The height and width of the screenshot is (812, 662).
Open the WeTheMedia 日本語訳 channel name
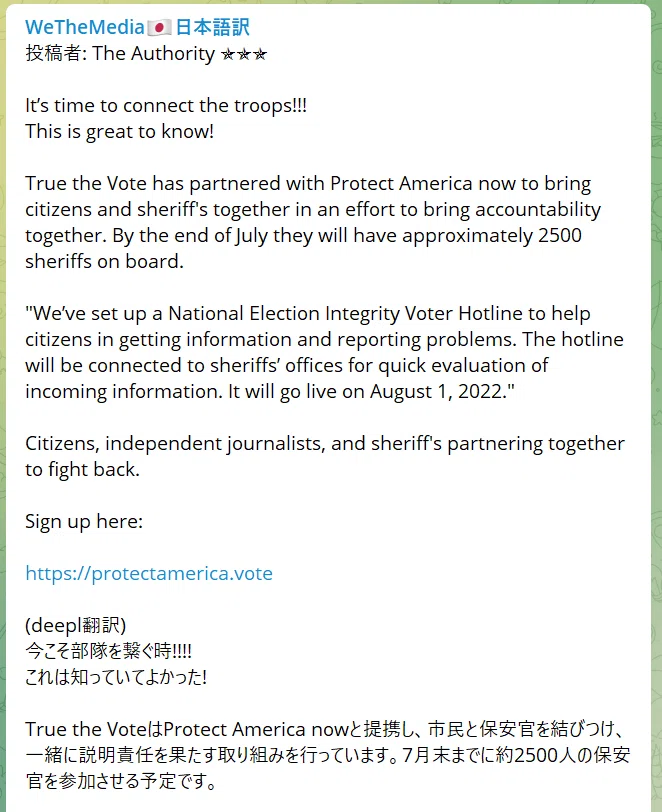(x=137, y=27)
